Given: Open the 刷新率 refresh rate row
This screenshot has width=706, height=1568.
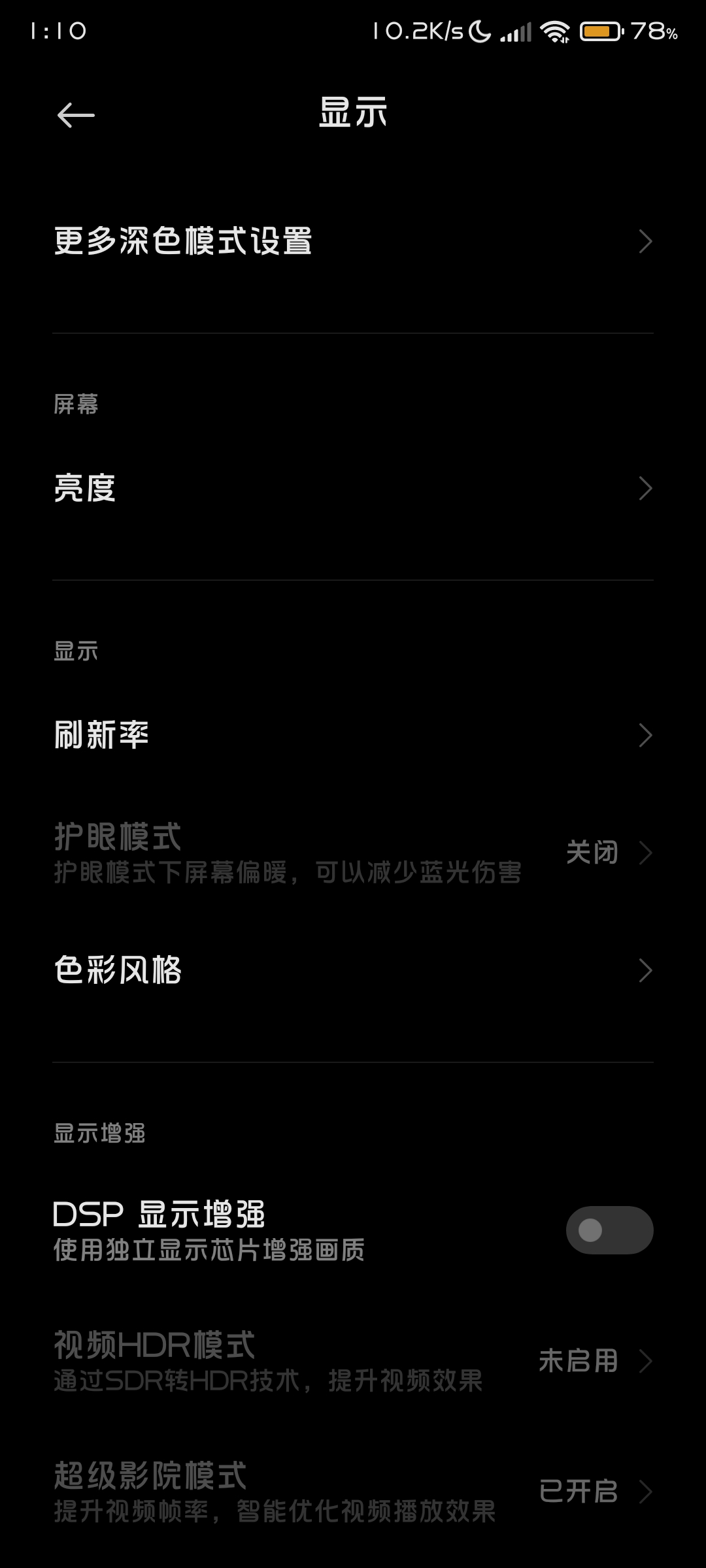Looking at the screenshot, I should 353,735.
